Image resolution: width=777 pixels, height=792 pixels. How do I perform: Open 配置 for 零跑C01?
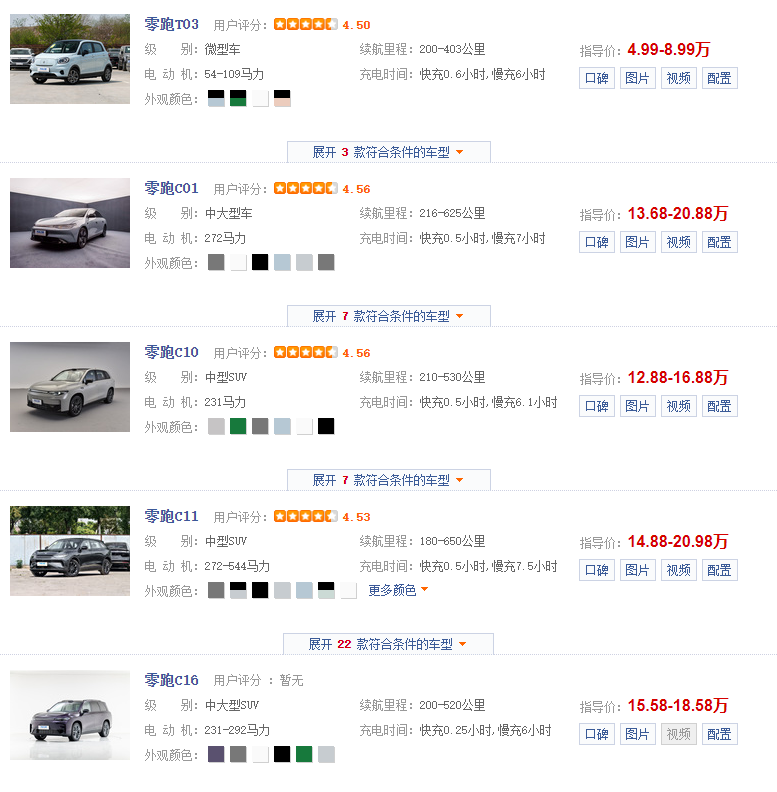pyautogui.click(x=719, y=242)
